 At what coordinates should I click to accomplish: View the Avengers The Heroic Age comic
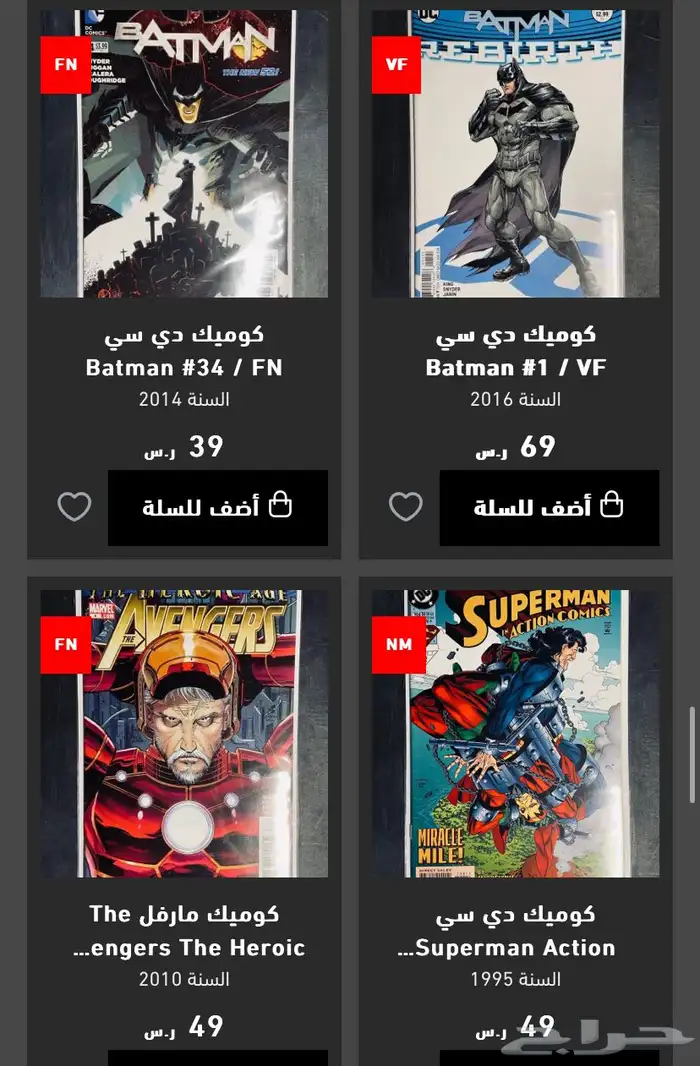pos(184,733)
